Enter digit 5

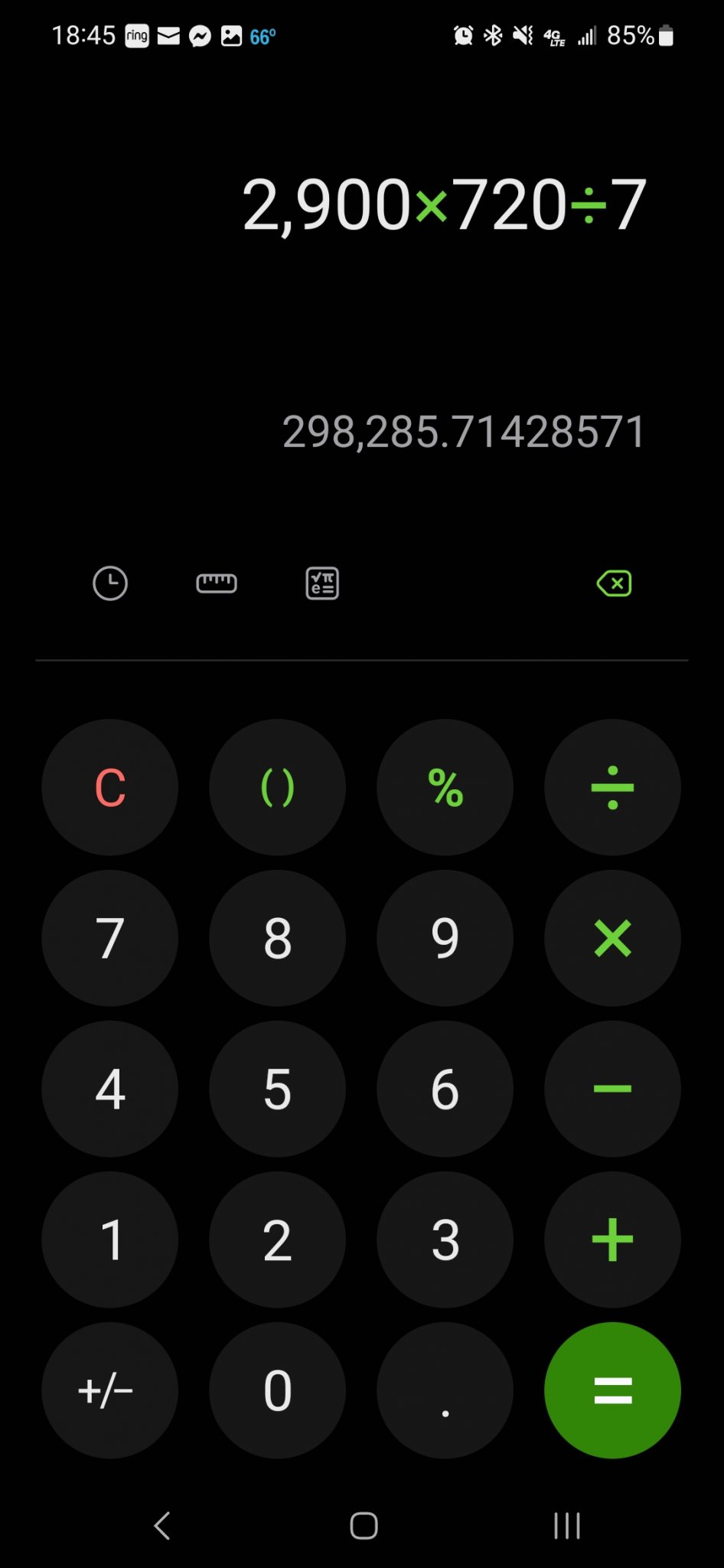click(x=278, y=1089)
